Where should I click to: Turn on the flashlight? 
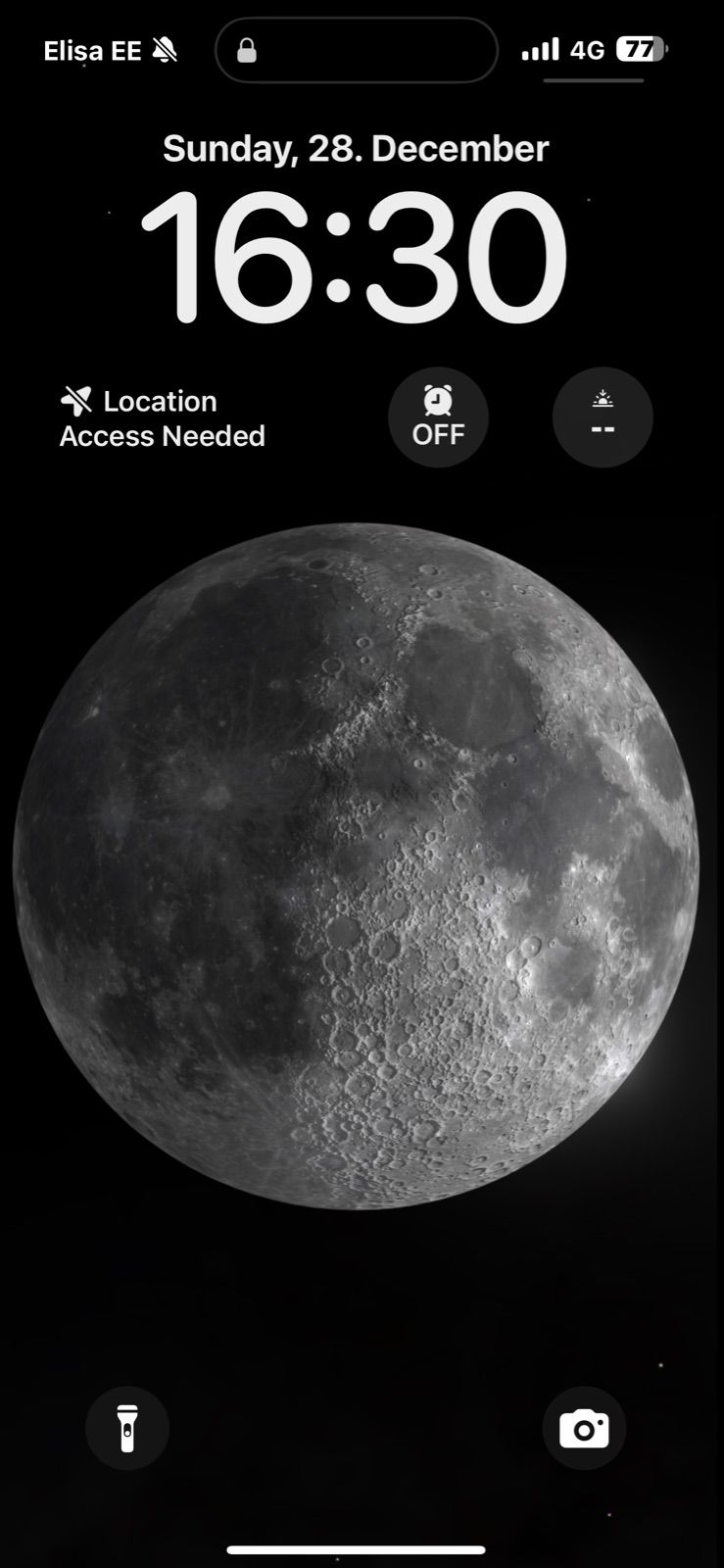[x=127, y=1428]
